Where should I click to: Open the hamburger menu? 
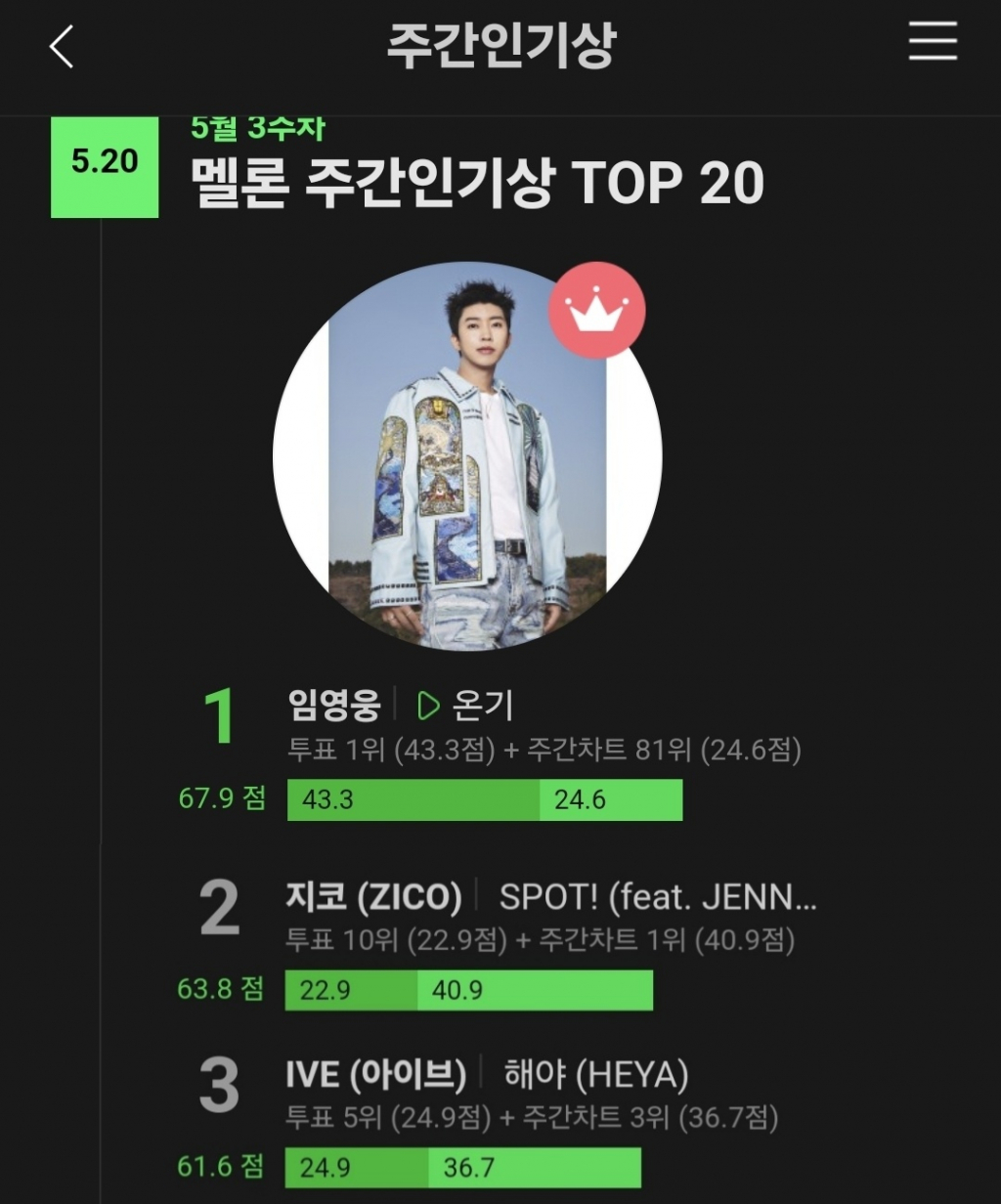[932, 42]
